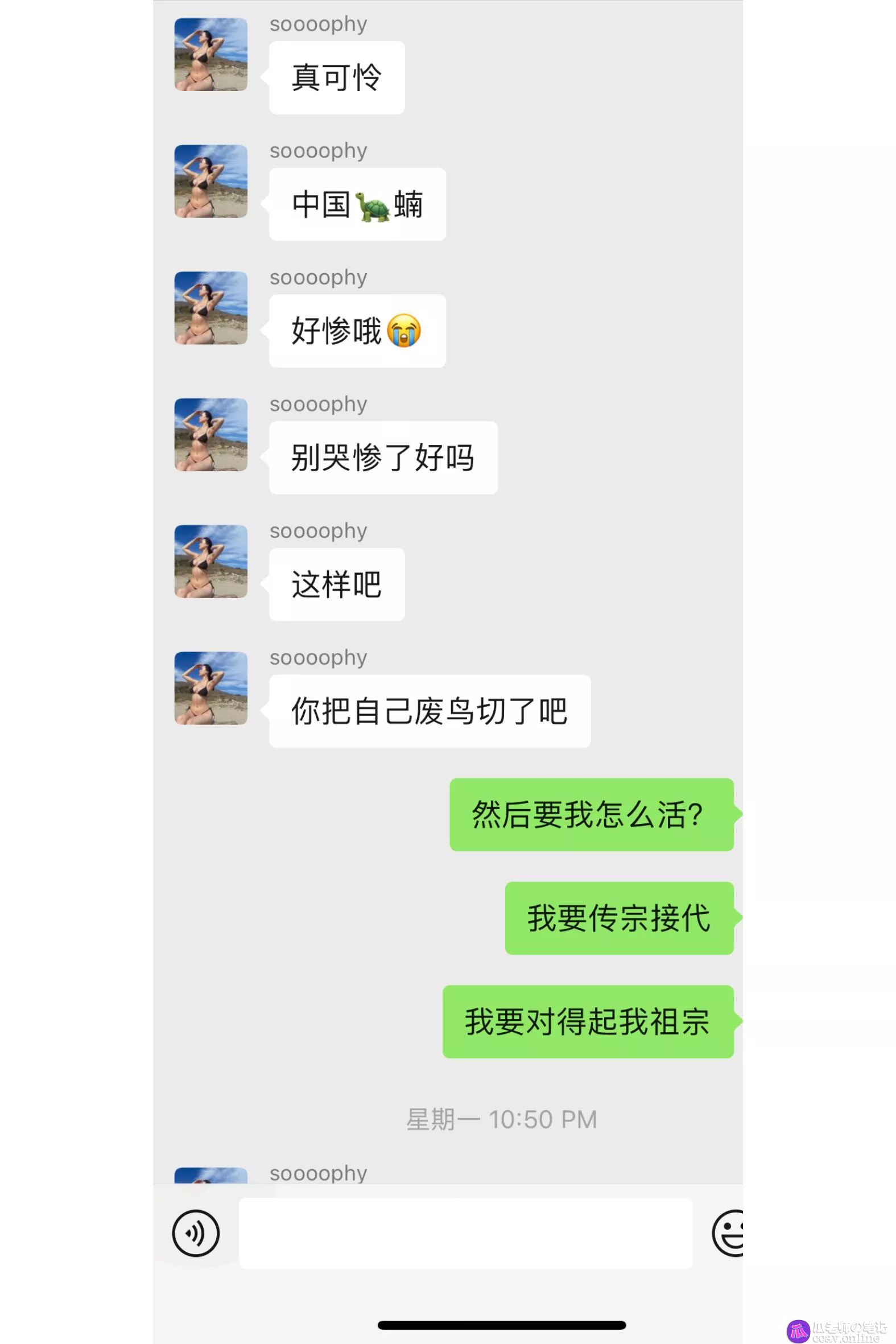The height and width of the screenshot is (1344, 896).
Task: Tap sooophy's avatar next to 这样吧
Action: 211,561
